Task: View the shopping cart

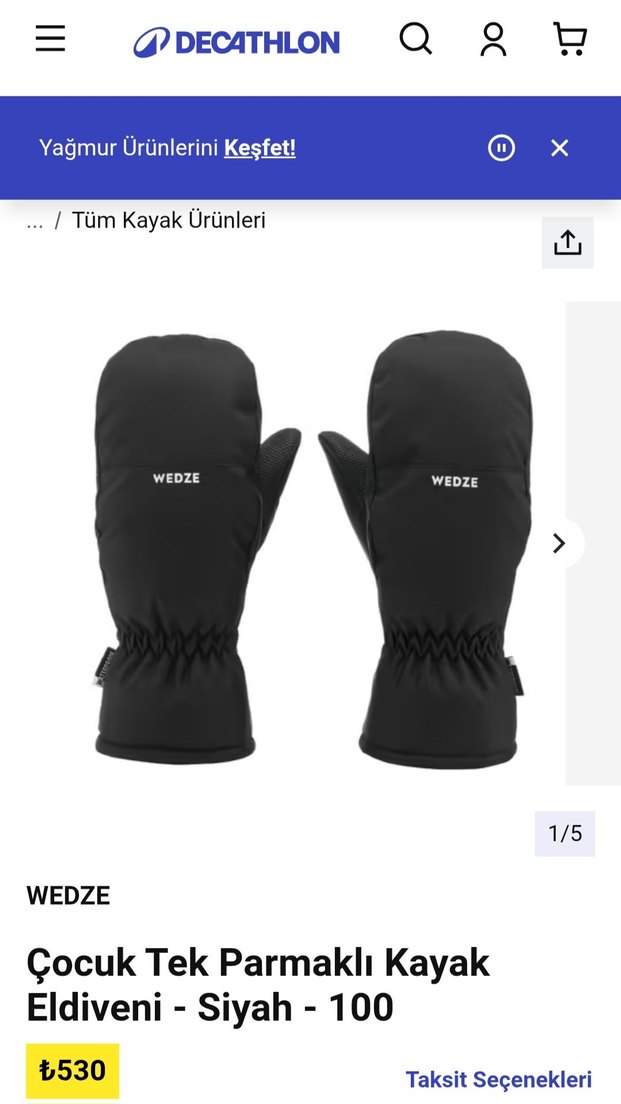Action: [x=569, y=40]
